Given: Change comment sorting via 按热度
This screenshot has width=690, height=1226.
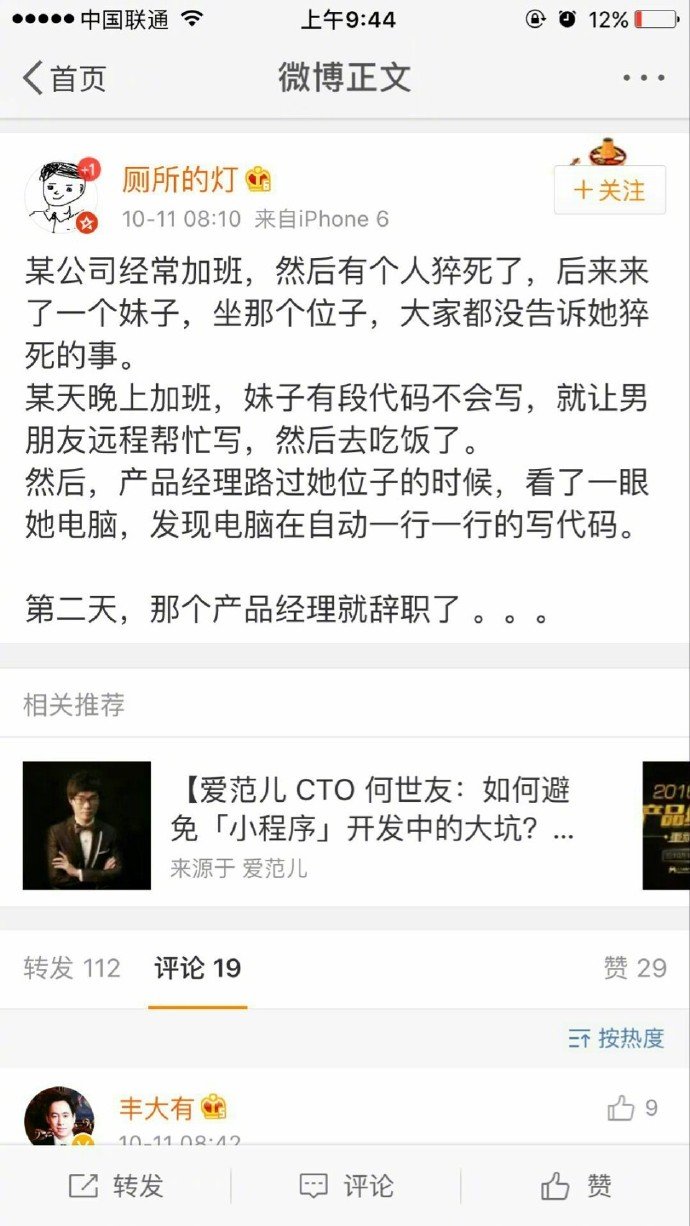Looking at the screenshot, I should 616,1038.
